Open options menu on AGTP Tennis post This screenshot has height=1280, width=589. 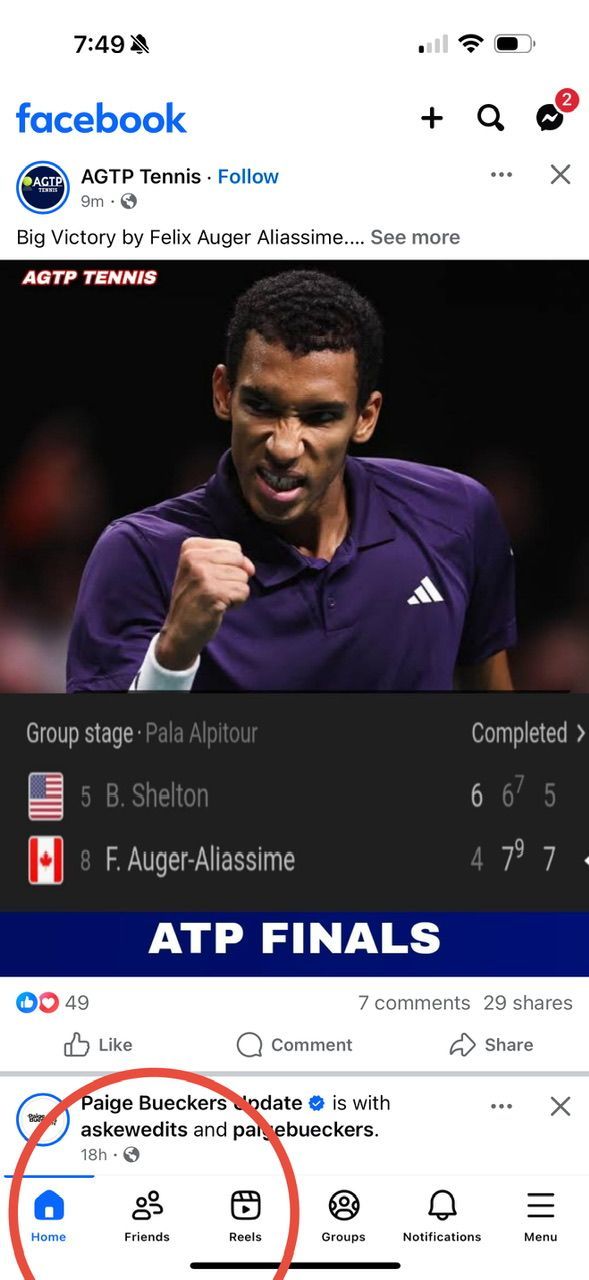click(x=502, y=175)
